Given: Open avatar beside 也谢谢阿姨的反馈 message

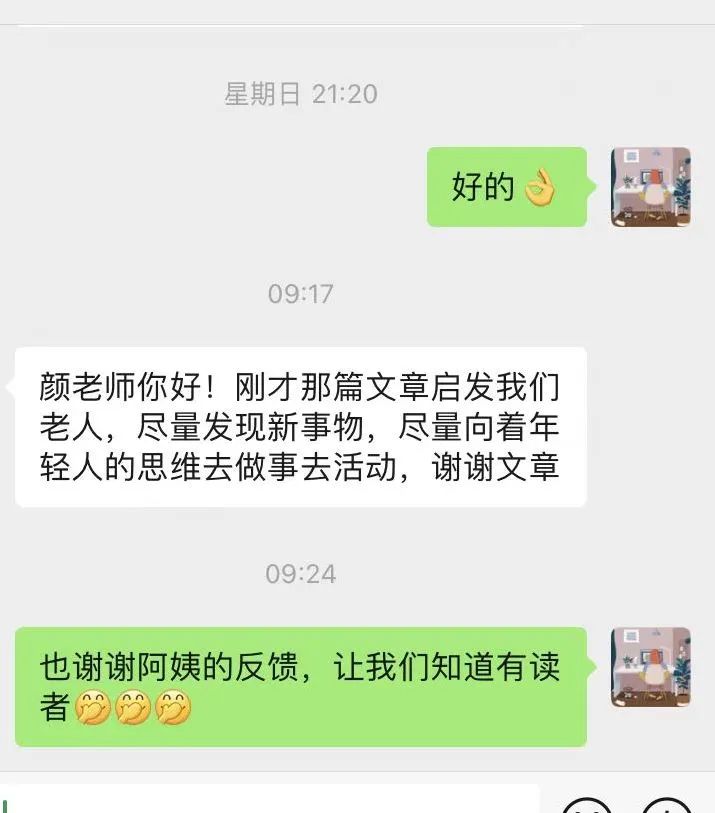Looking at the screenshot, I should (651, 667).
